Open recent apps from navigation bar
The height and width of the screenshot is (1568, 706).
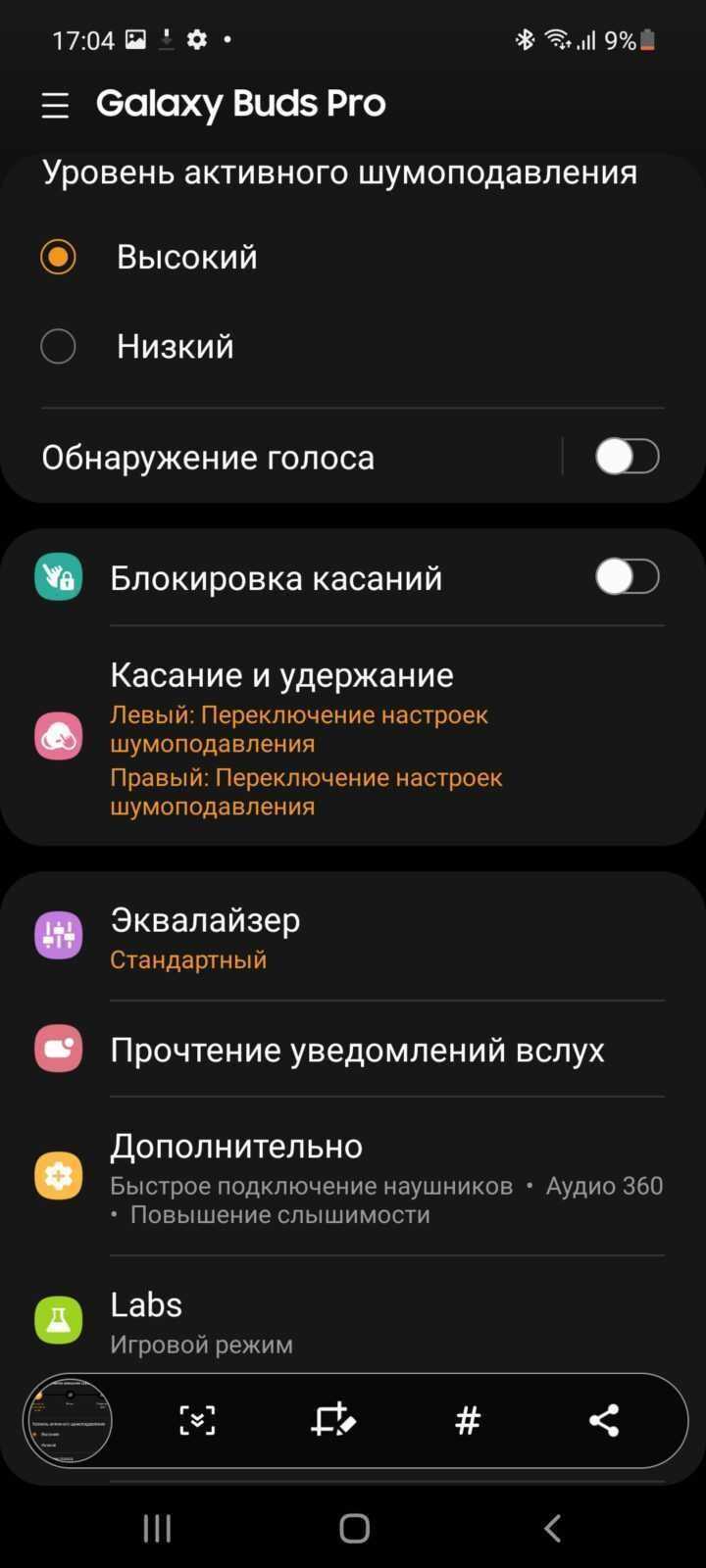click(157, 1527)
